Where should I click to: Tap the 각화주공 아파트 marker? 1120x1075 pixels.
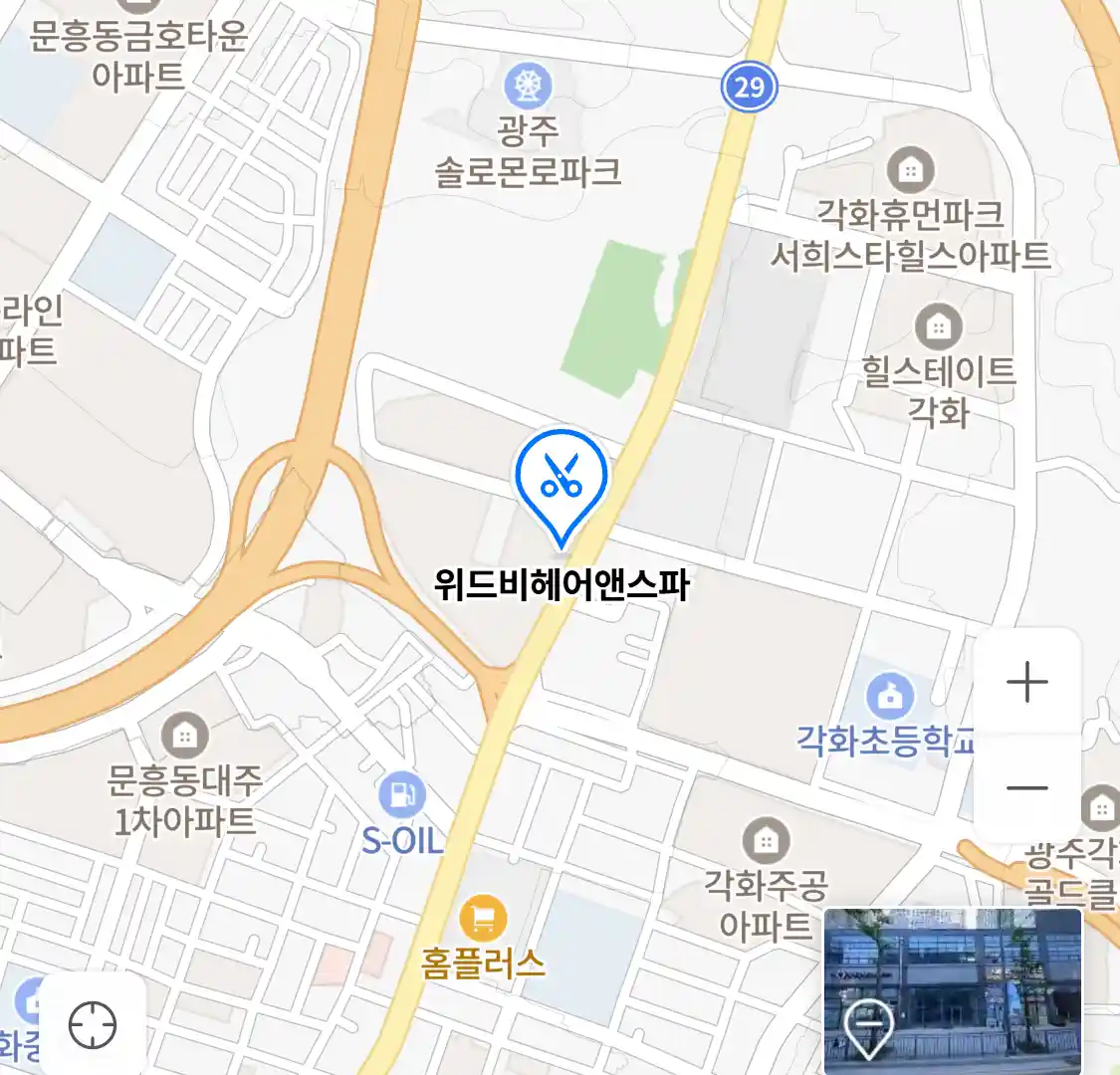coord(766,842)
